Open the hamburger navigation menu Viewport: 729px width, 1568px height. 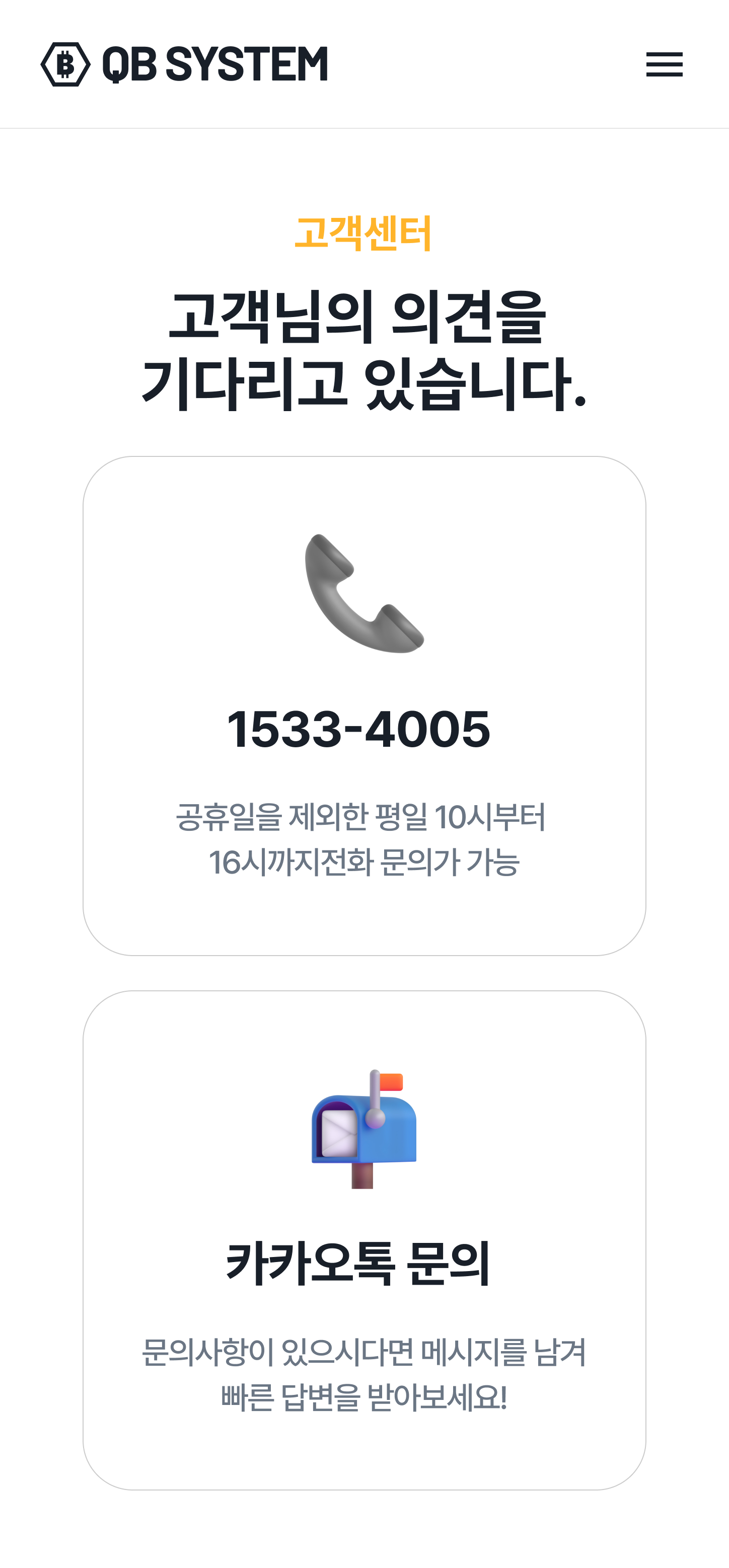(664, 64)
